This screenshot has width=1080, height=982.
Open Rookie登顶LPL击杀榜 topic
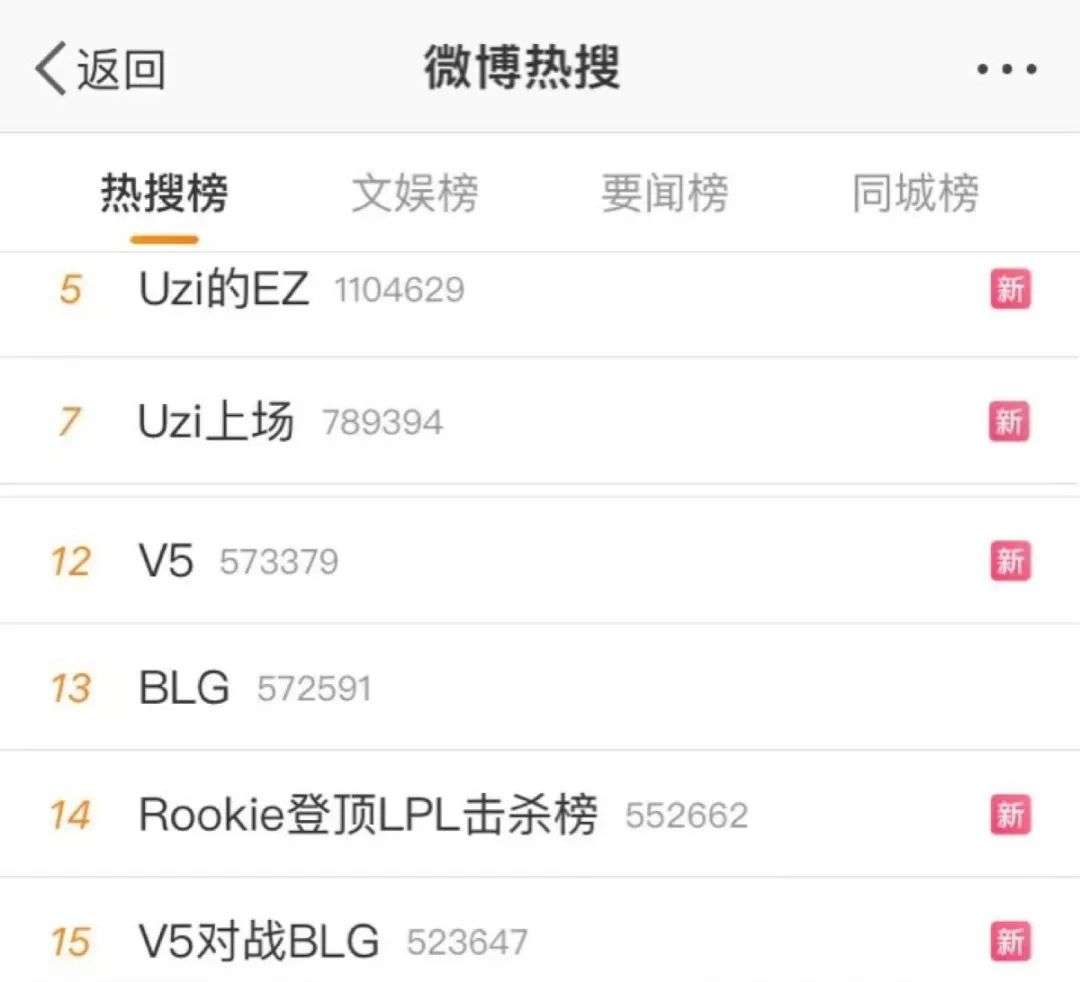click(x=367, y=815)
